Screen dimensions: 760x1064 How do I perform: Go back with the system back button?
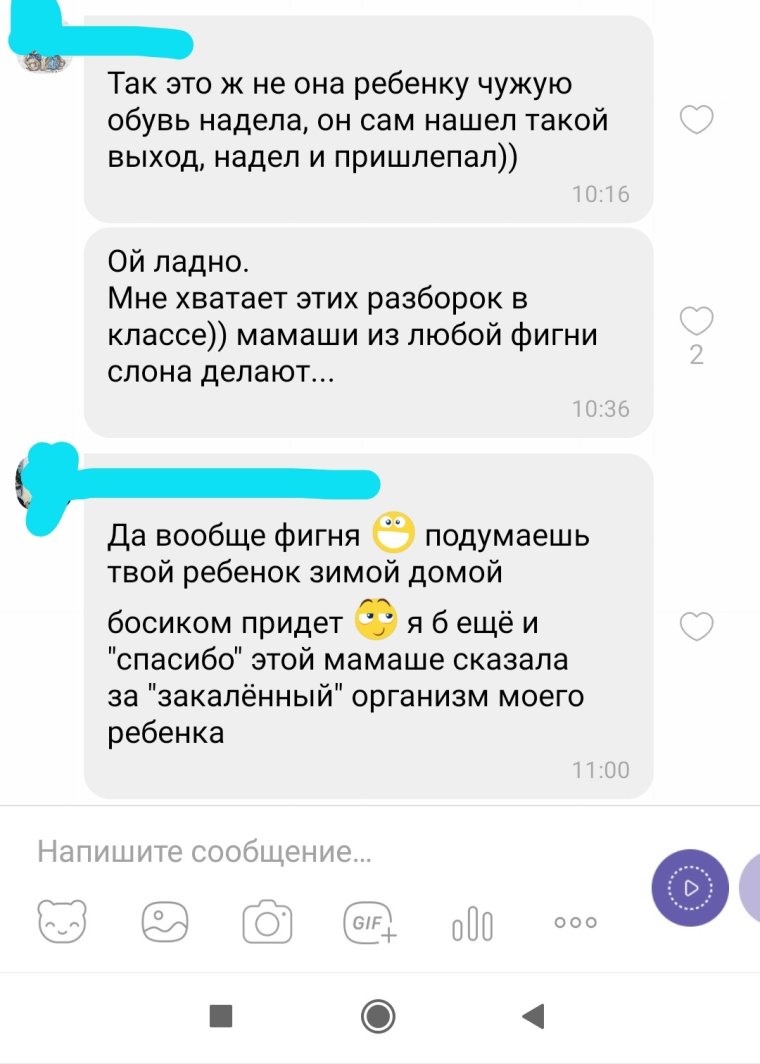533,1017
